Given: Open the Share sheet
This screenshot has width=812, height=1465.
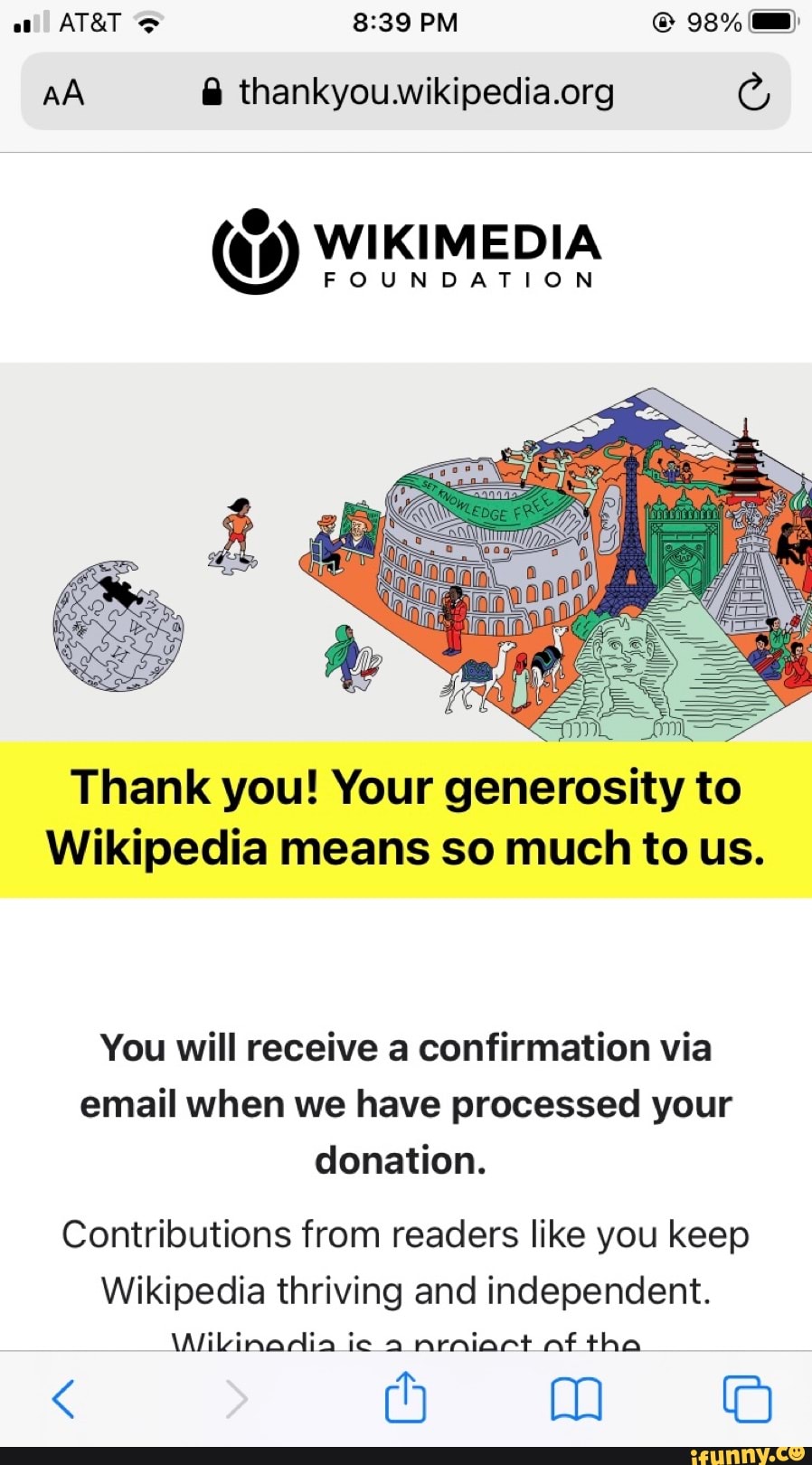Looking at the screenshot, I should [x=406, y=1398].
